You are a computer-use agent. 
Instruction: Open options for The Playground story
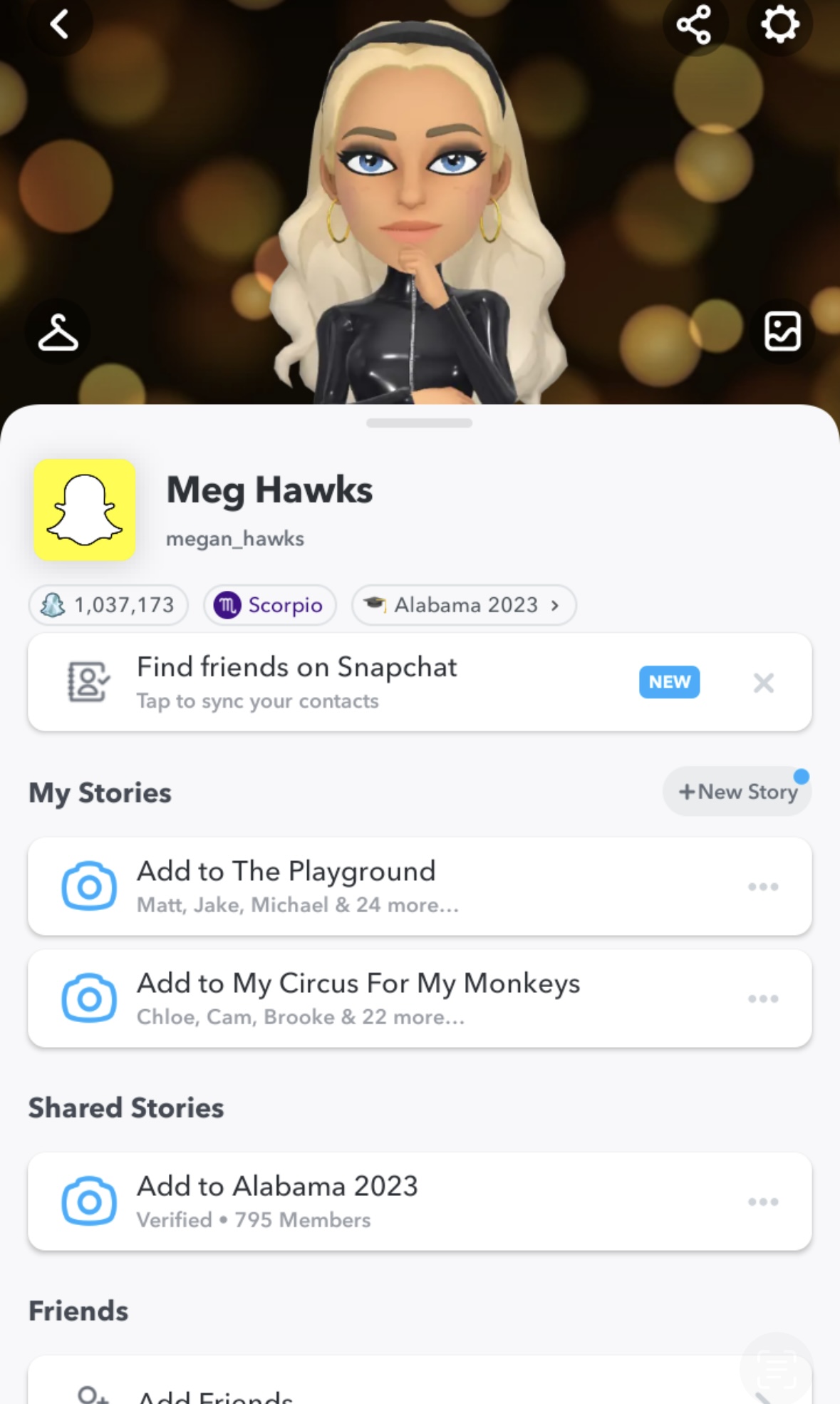[763, 887]
